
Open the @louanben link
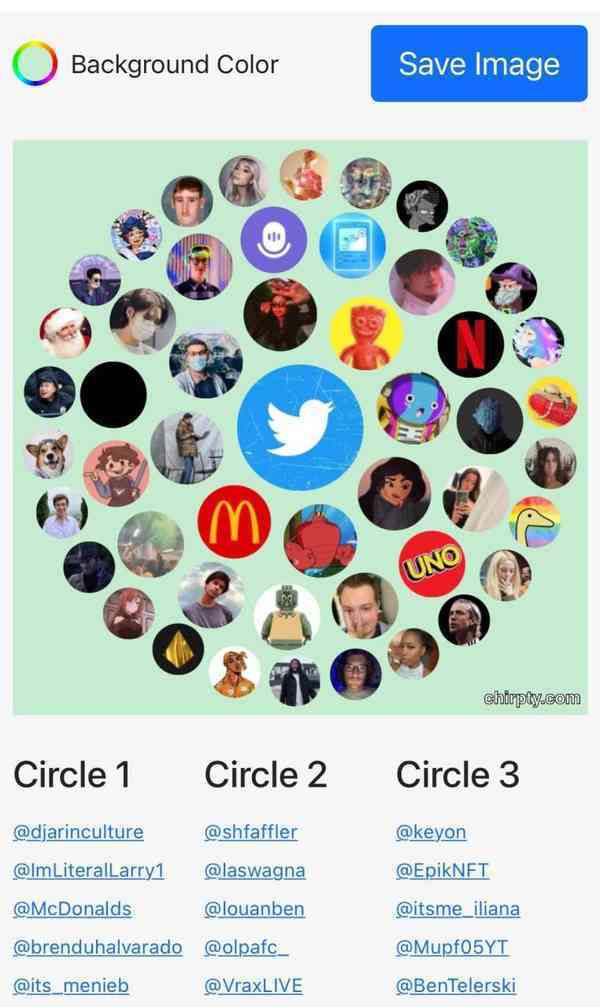tap(254, 909)
